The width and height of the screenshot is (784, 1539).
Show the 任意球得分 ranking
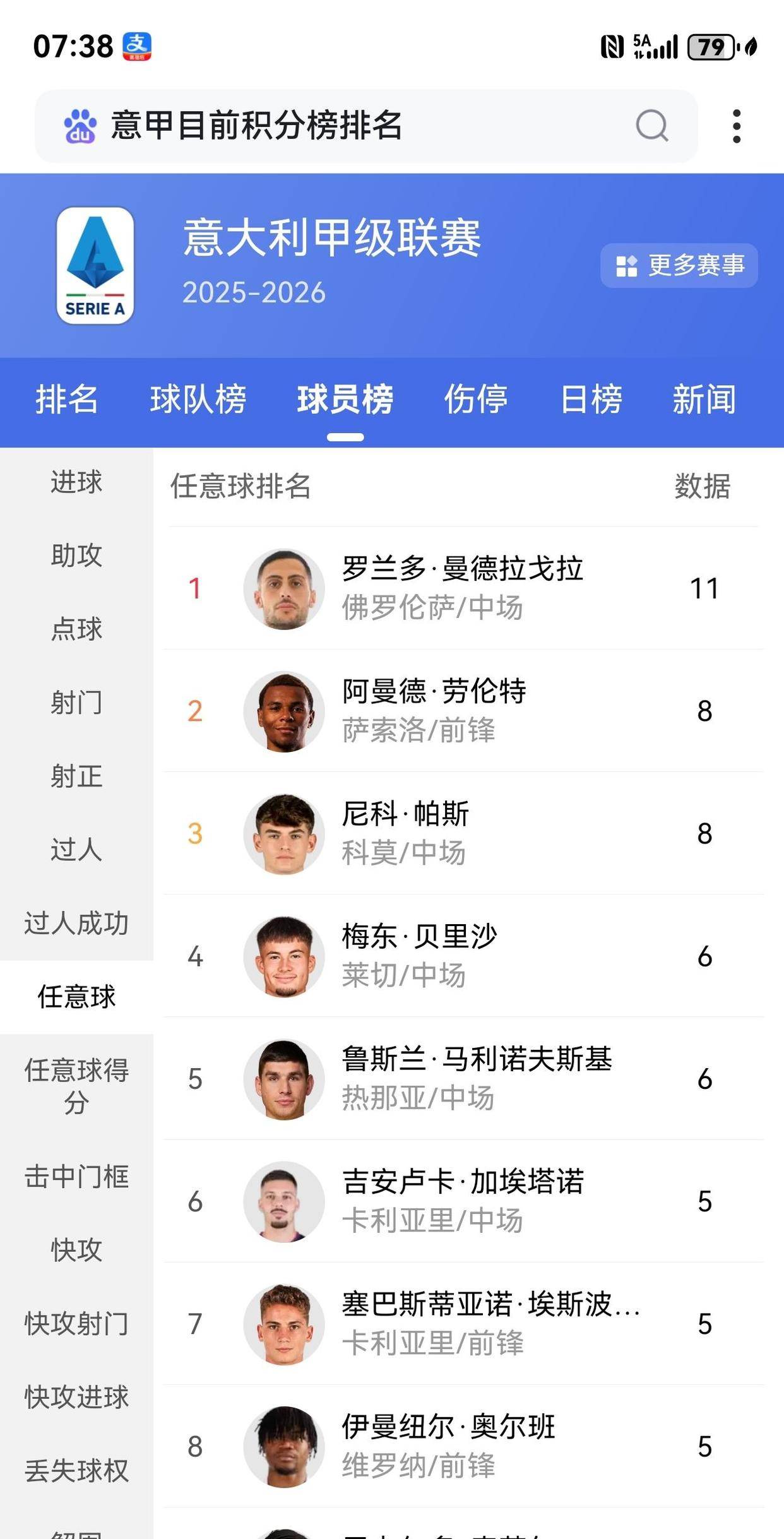point(76,1087)
